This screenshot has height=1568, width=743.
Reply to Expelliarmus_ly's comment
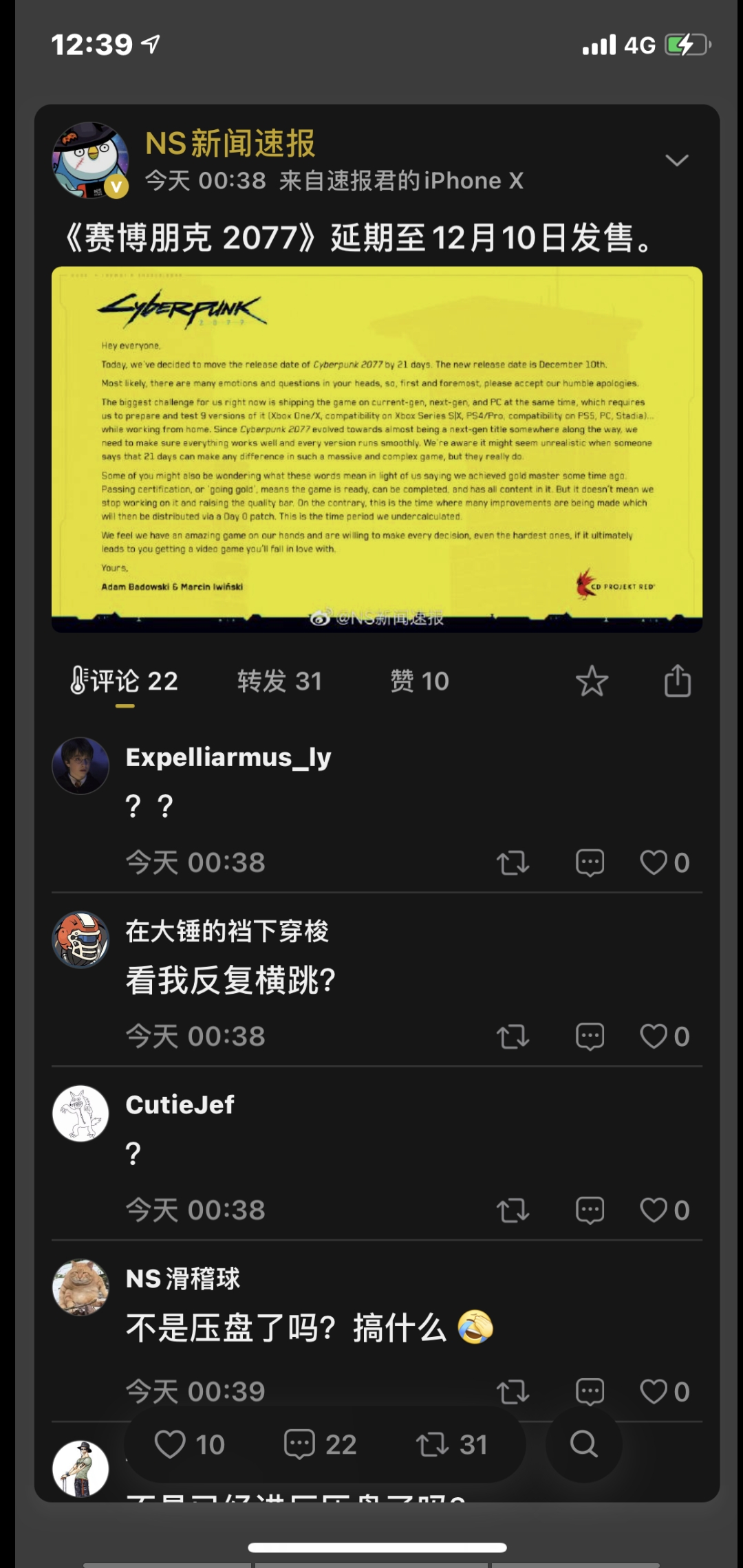[590, 862]
